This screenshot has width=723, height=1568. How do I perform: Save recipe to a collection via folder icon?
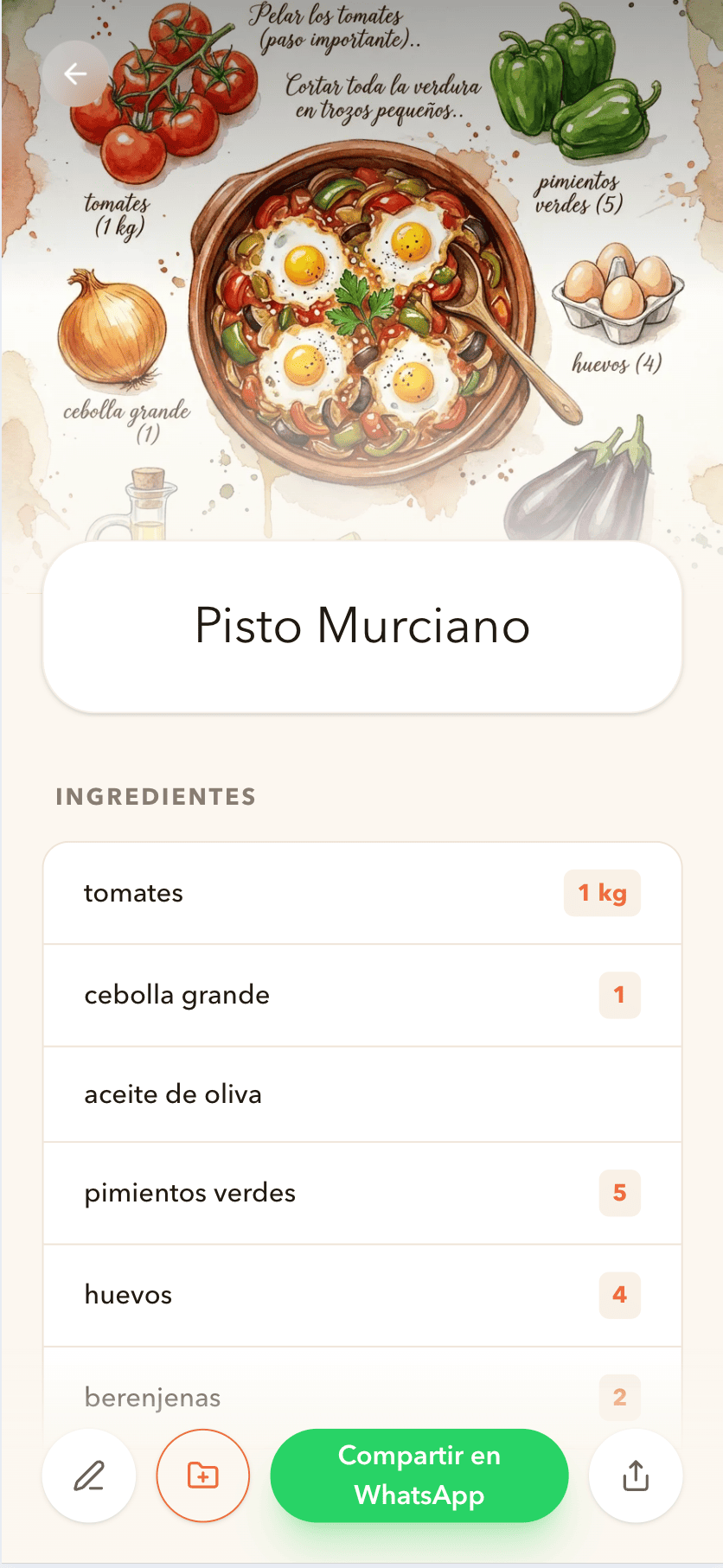202,1476
